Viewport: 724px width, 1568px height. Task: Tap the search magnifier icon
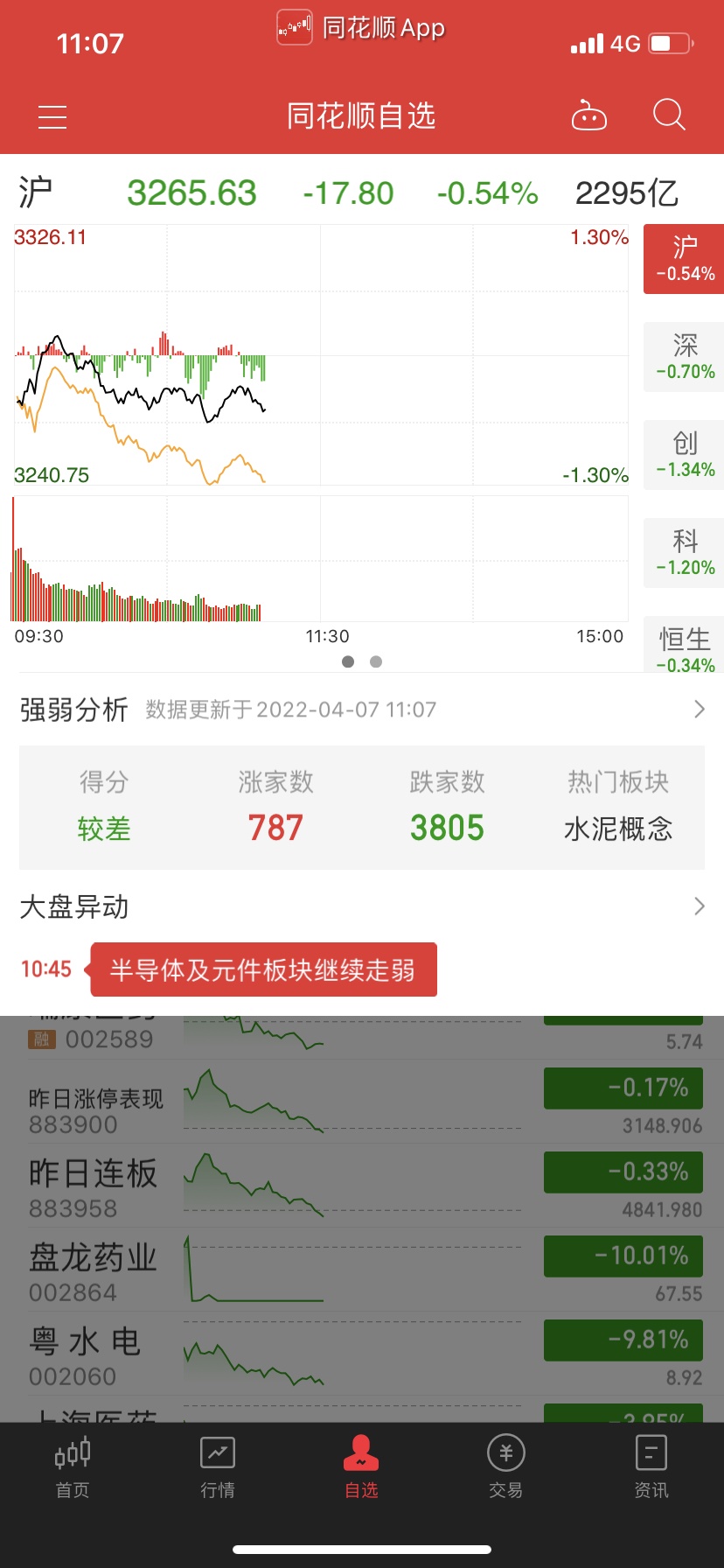click(669, 115)
